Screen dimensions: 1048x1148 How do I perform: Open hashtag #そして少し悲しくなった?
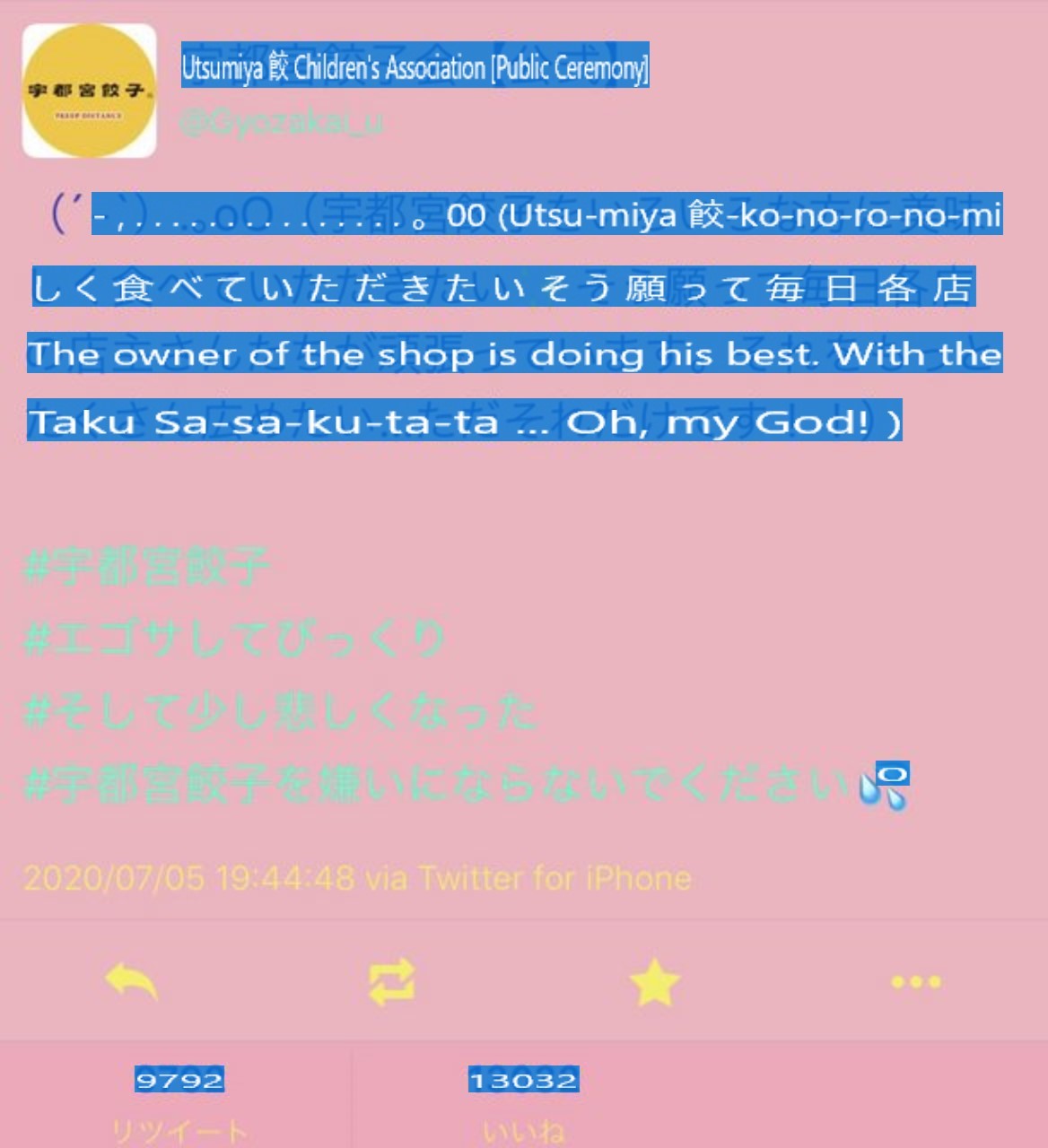pyautogui.click(x=280, y=712)
